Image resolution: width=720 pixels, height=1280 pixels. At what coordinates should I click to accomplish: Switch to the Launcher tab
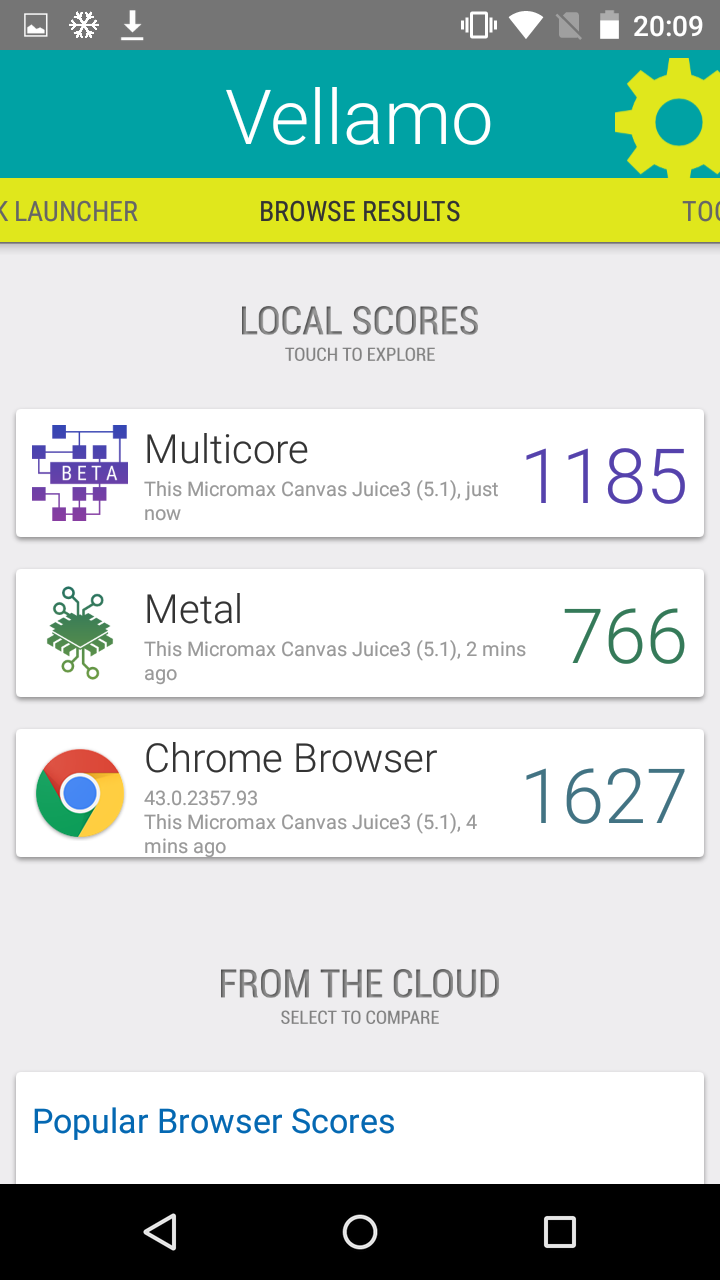(69, 211)
